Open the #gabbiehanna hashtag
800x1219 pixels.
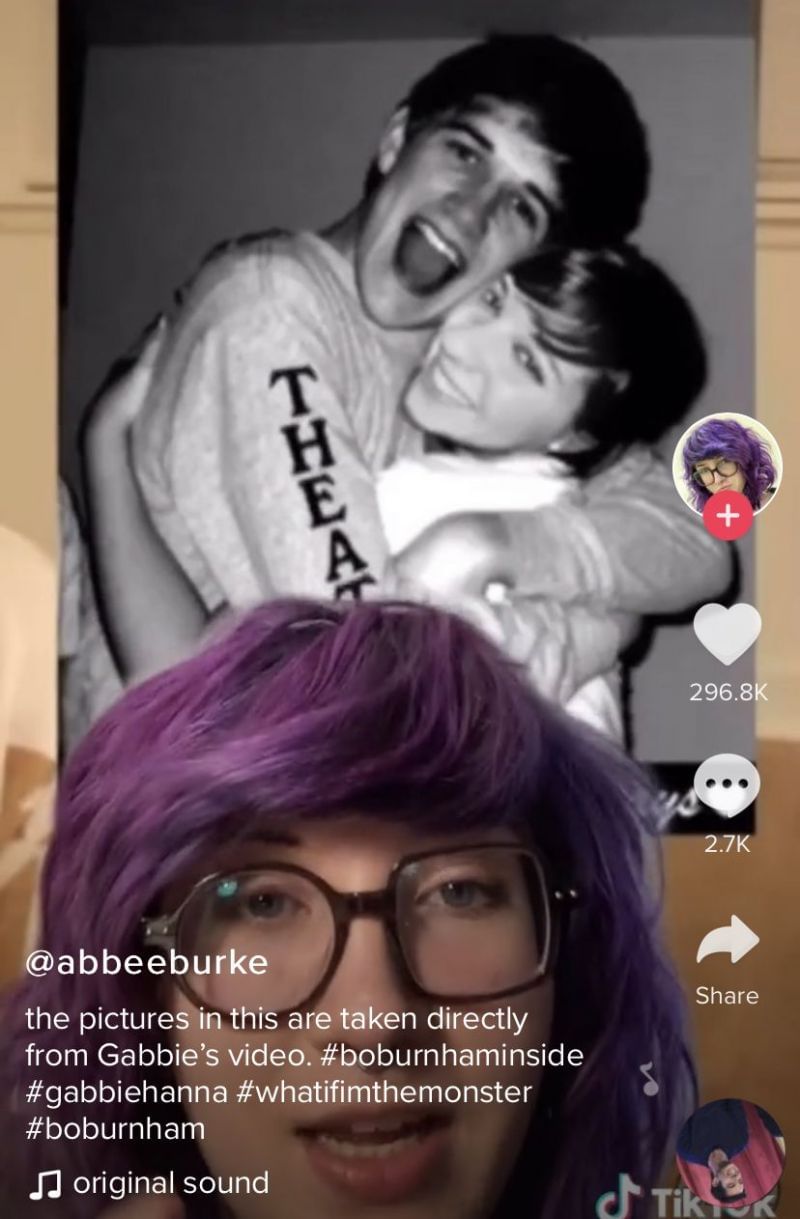(x=127, y=1092)
